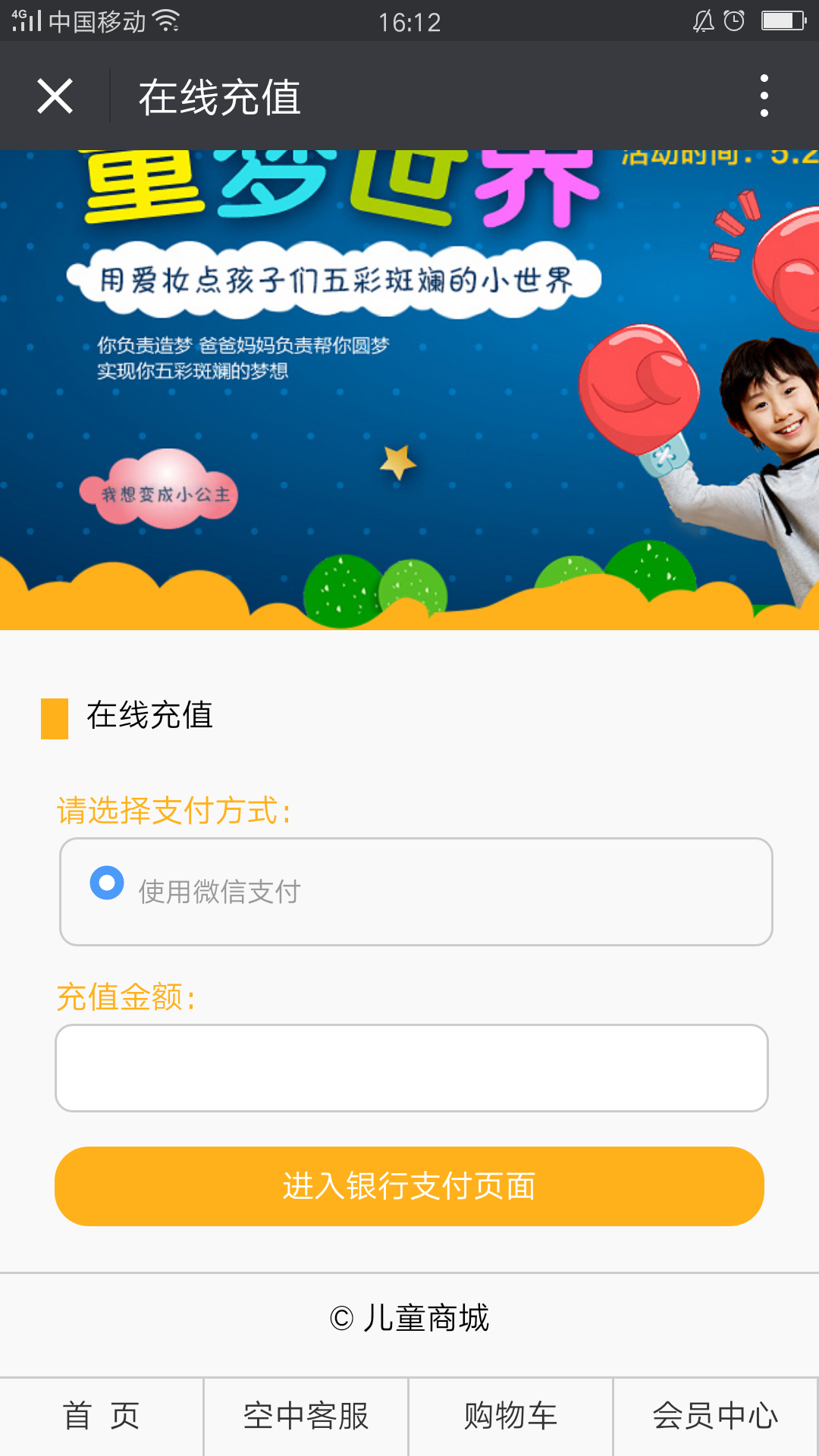Image resolution: width=819 pixels, height=1456 pixels.
Task: Tap 进入银行支付页面 button
Action: tap(409, 1186)
